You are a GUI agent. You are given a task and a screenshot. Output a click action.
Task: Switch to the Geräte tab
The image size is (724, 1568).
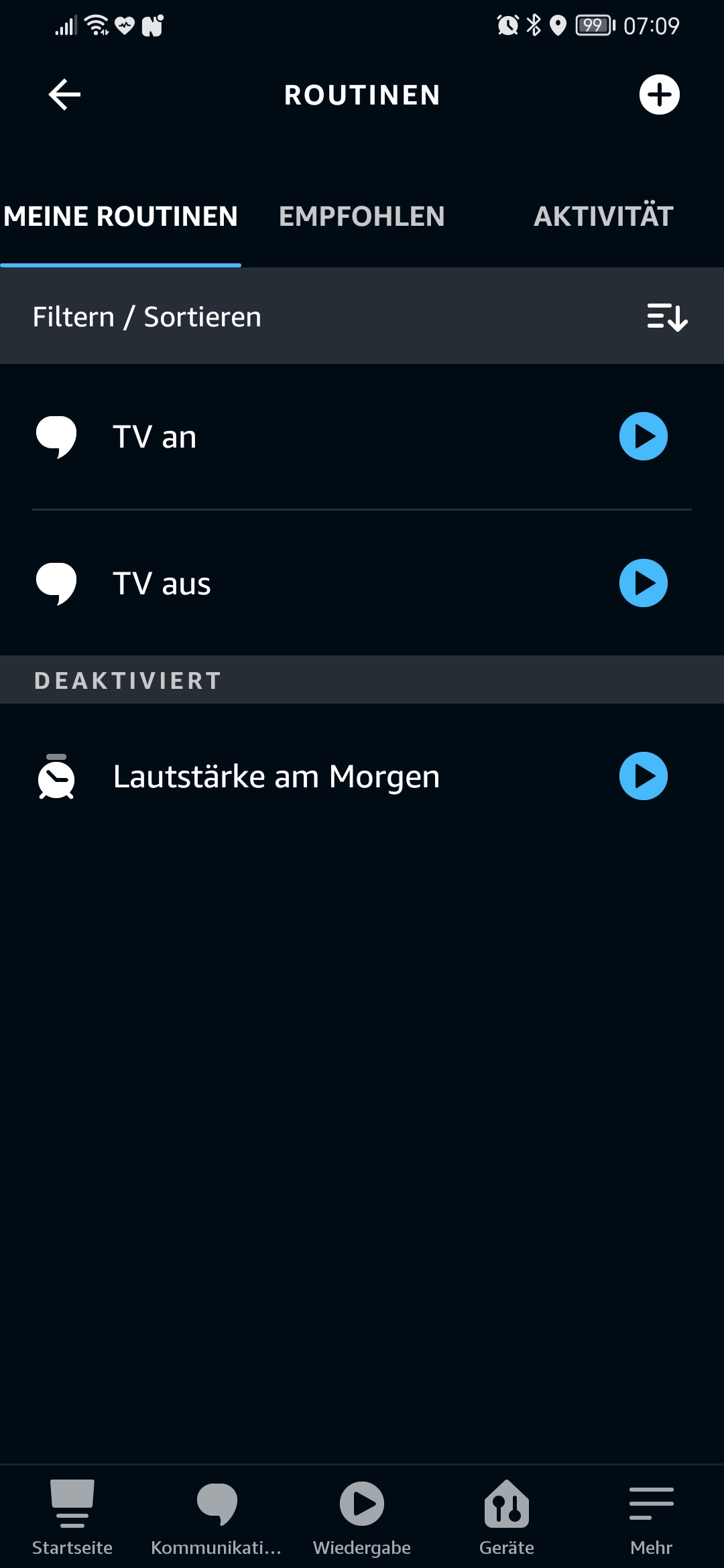click(x=507, y=1517)
